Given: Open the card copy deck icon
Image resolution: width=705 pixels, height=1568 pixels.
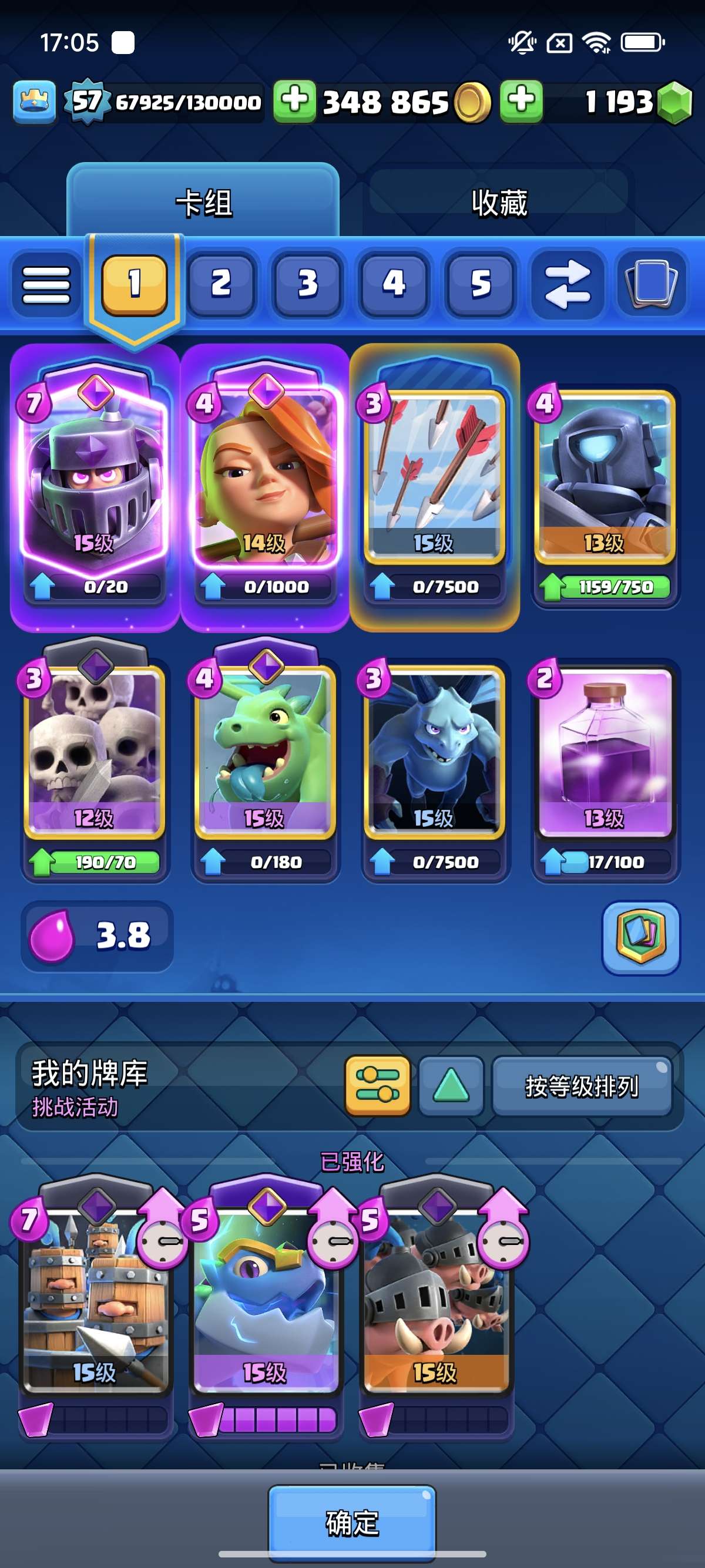Looking at the screenshot, I should tap(652, 284).
